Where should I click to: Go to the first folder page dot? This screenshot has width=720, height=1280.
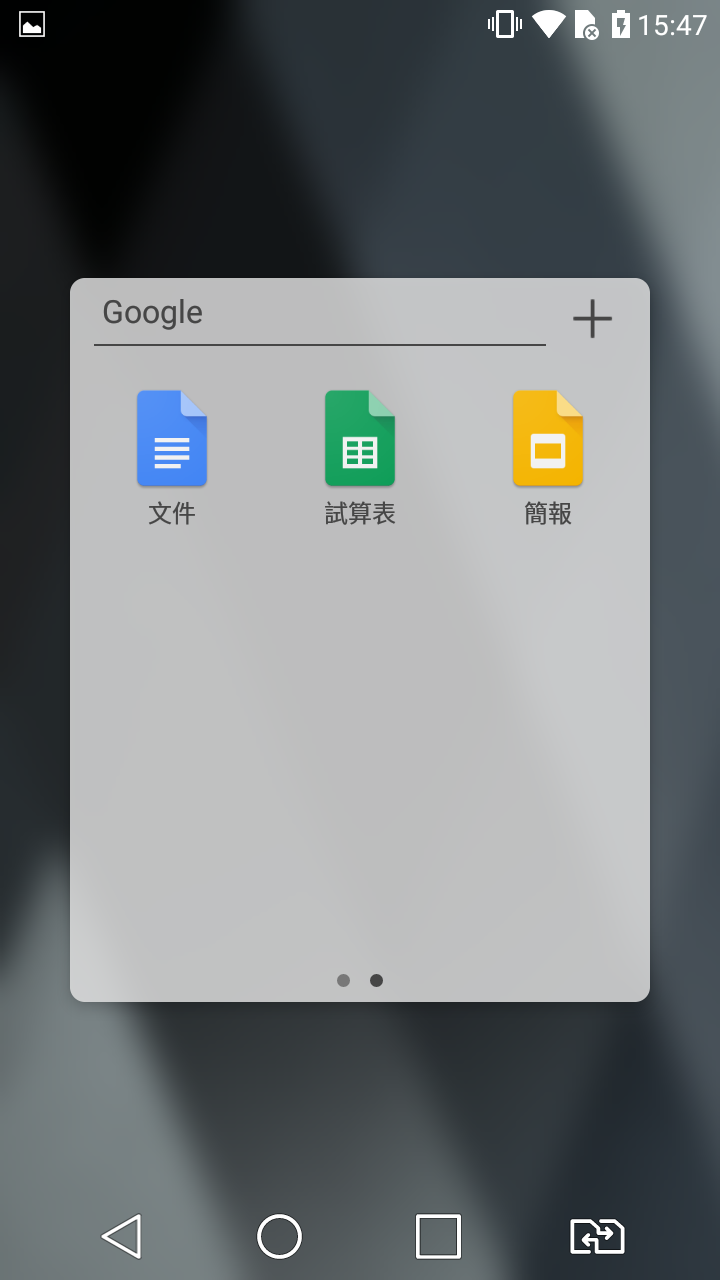pos(344,980)
